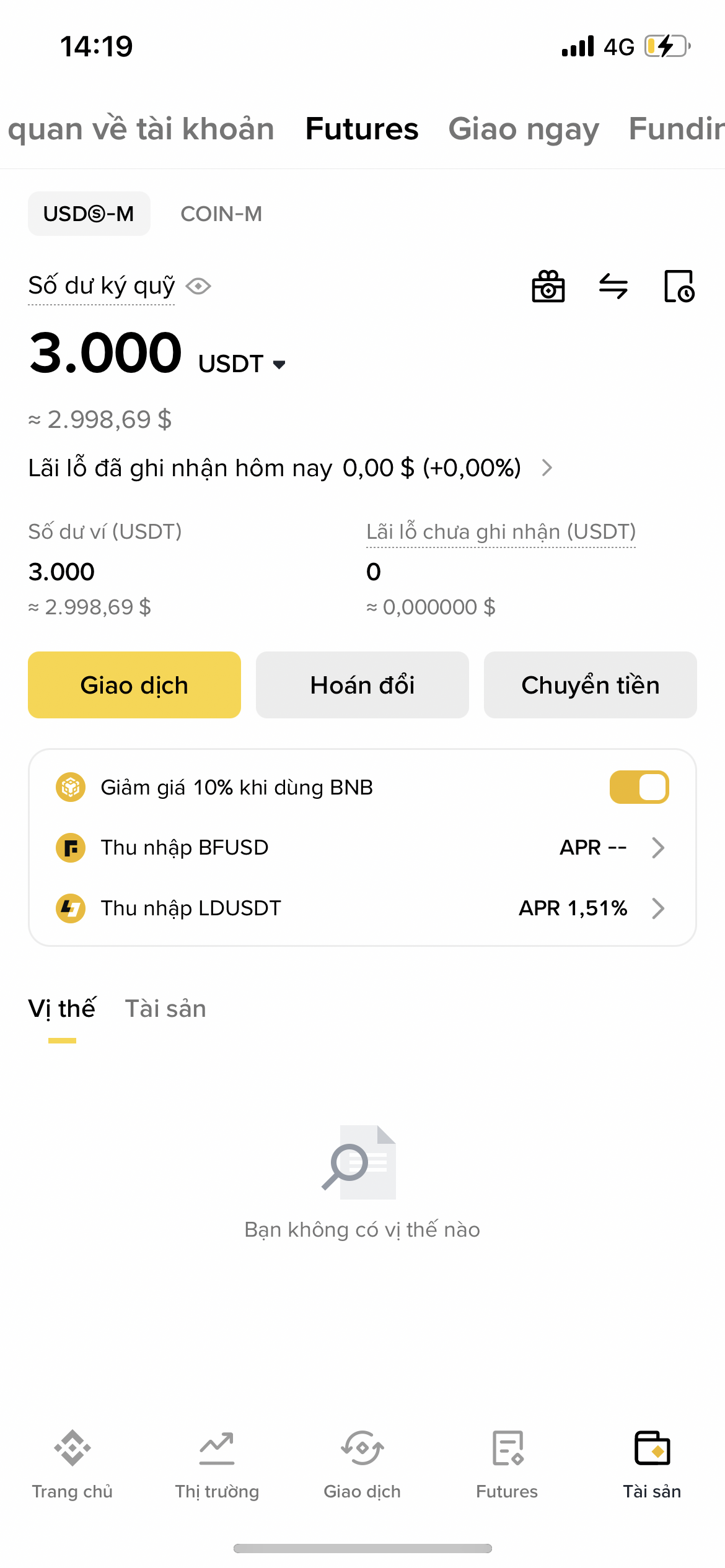
Task: Tap the Hoán đổi button
Action: point(362,685)
